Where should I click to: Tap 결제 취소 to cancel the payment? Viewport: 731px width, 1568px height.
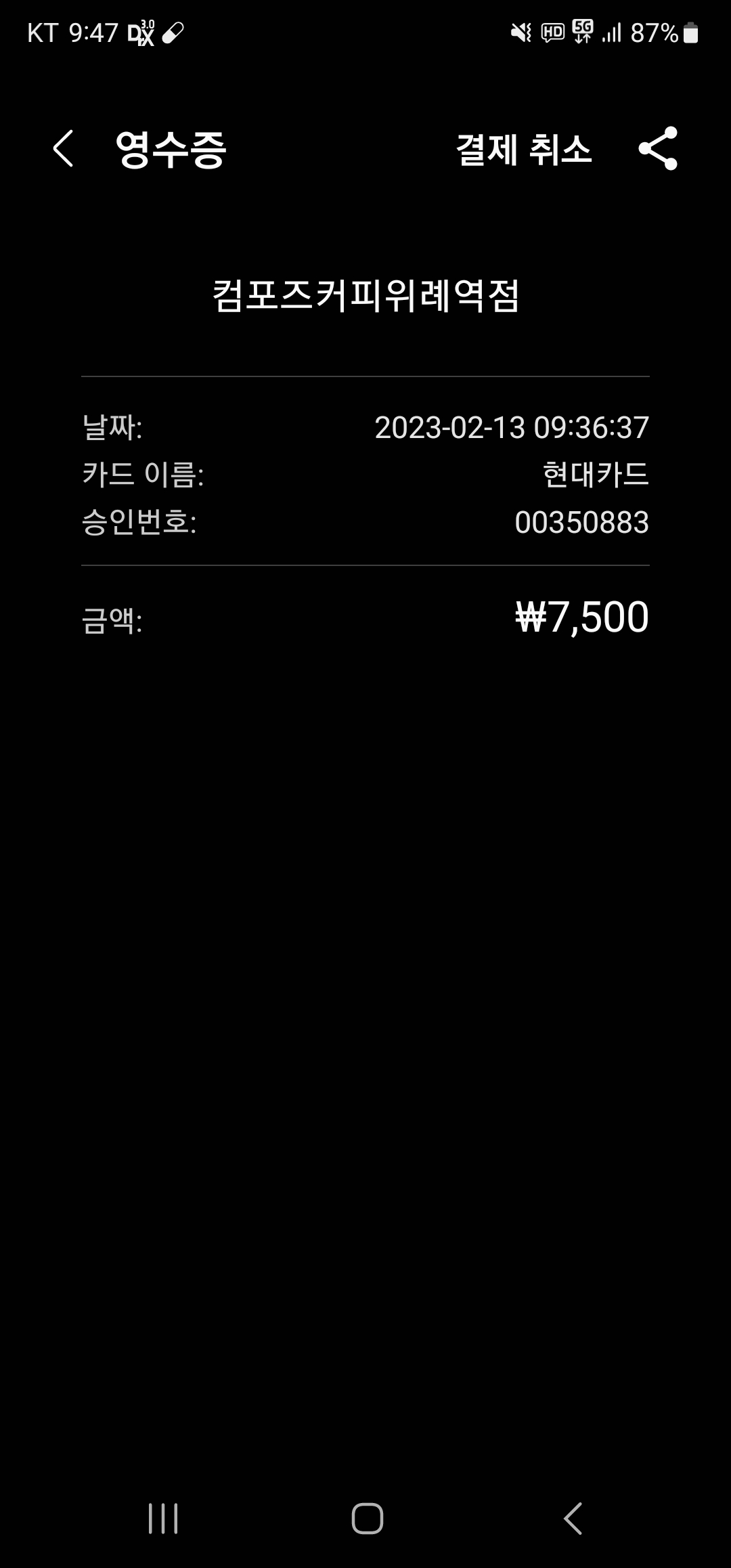[x=524, y=149]
